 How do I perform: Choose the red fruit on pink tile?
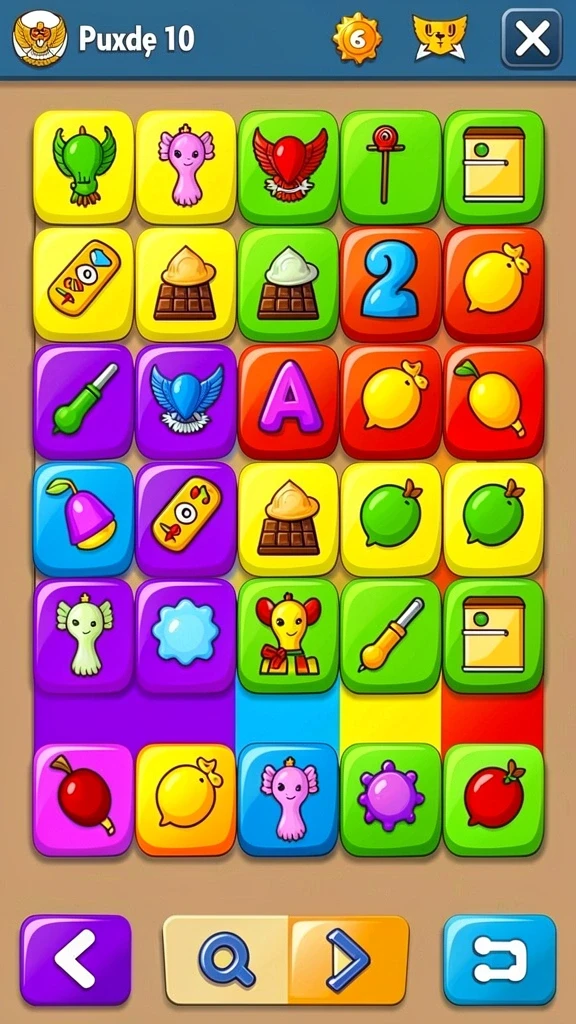click(x=83, y=799)
